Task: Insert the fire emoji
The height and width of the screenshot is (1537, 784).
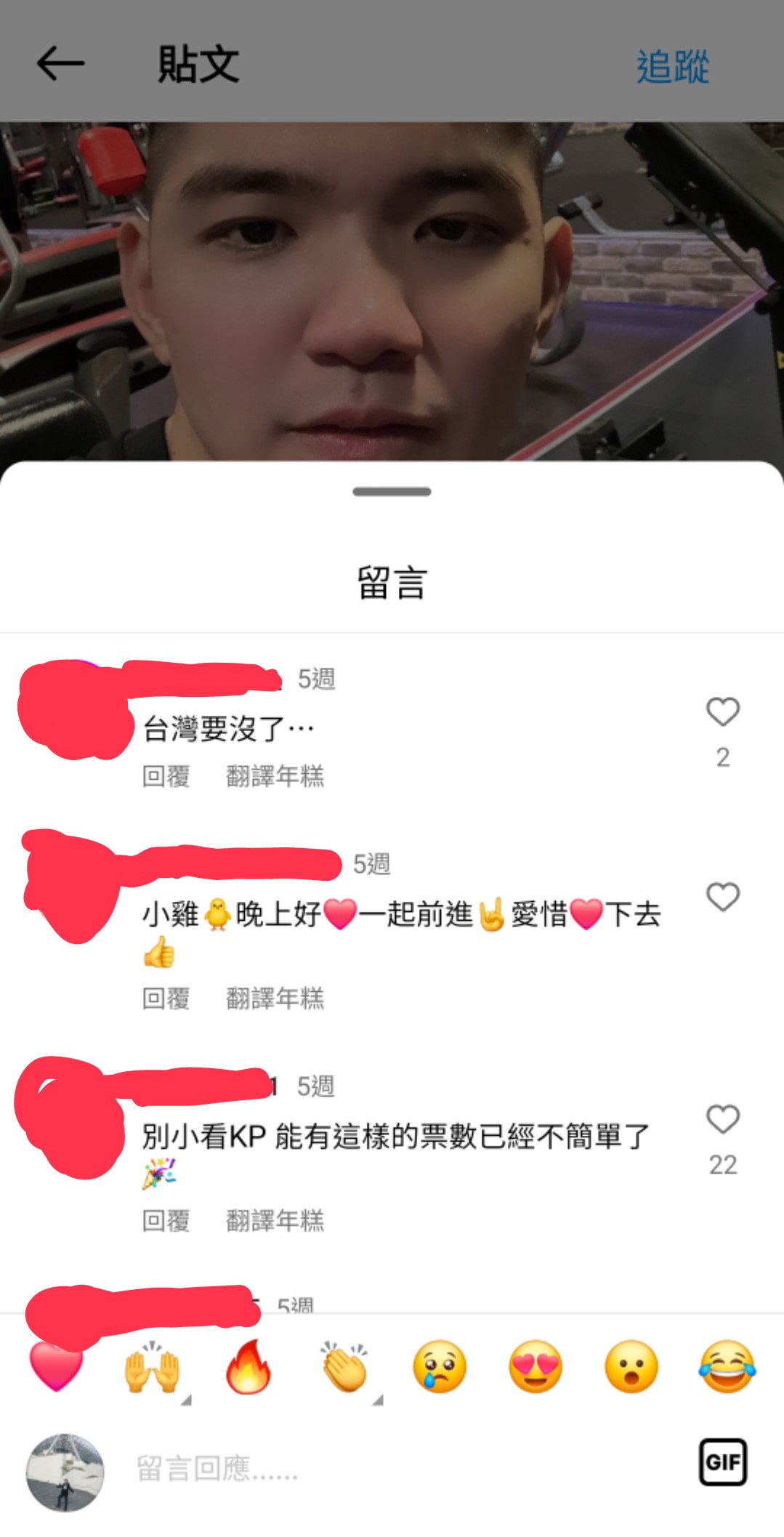Action: [248, 1366]
